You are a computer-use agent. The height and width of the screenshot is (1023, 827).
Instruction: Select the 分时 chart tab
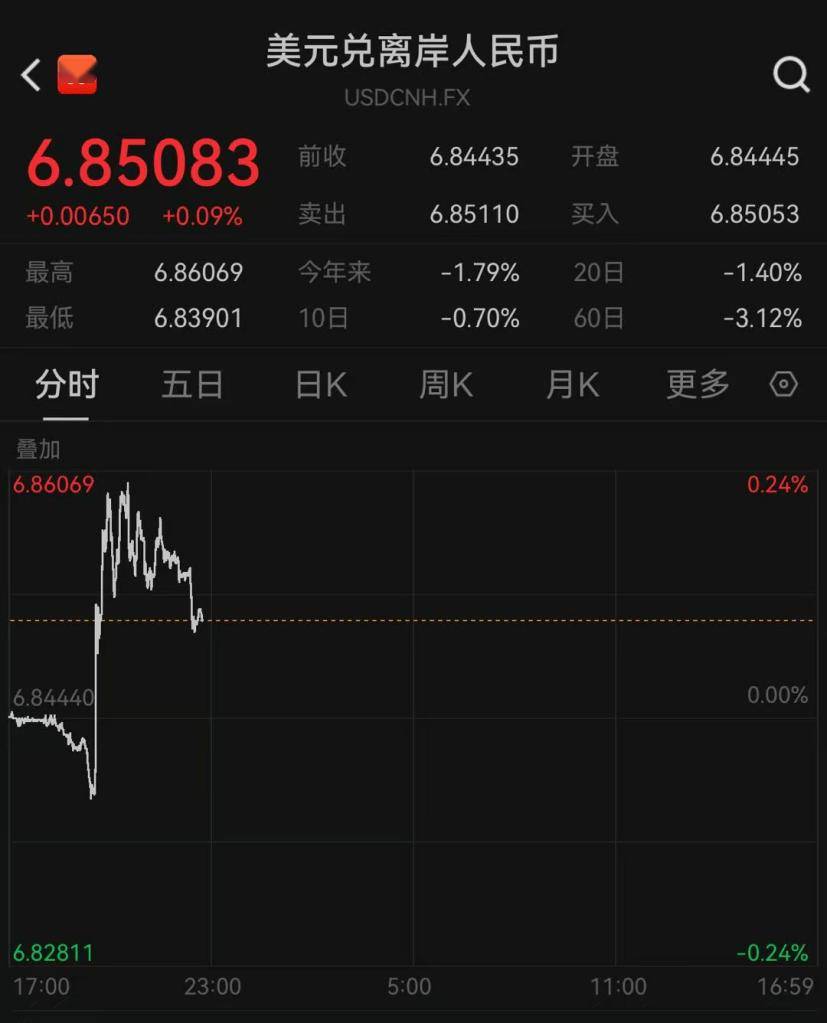67,385
